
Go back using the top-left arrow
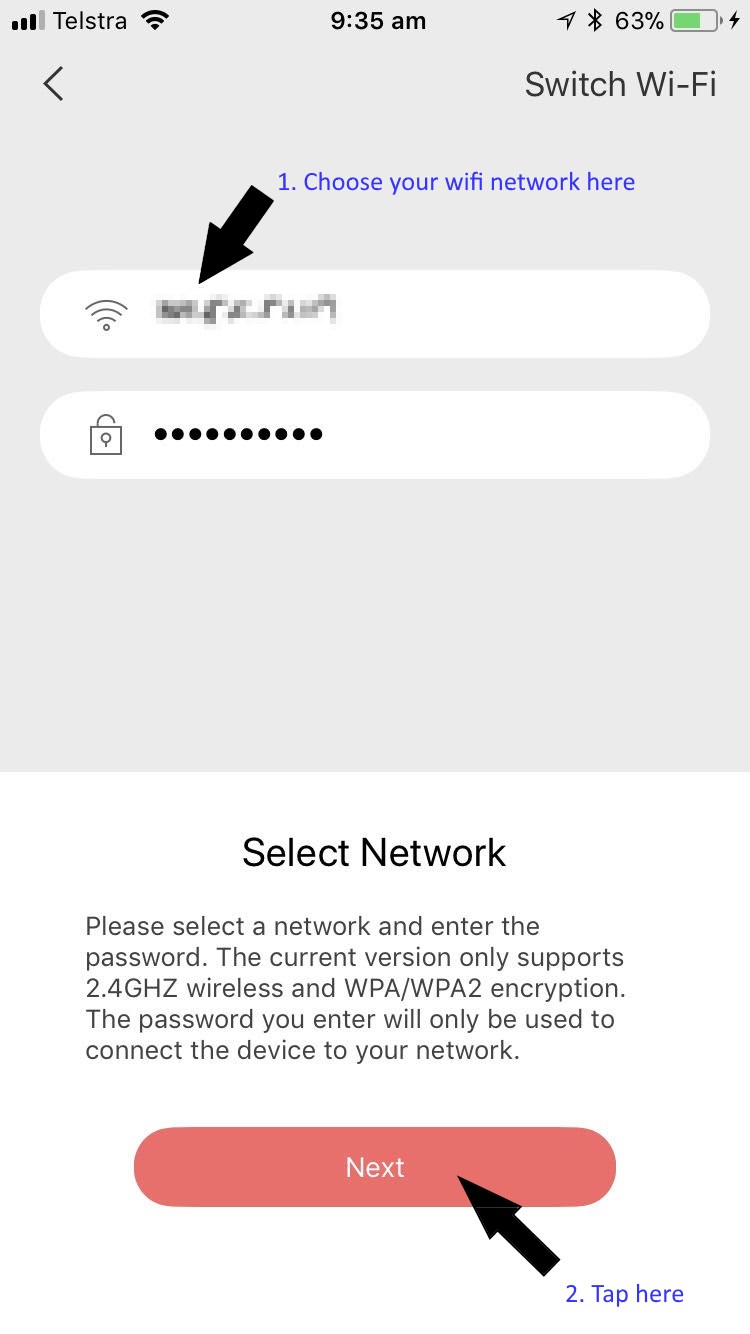[54, 84]
